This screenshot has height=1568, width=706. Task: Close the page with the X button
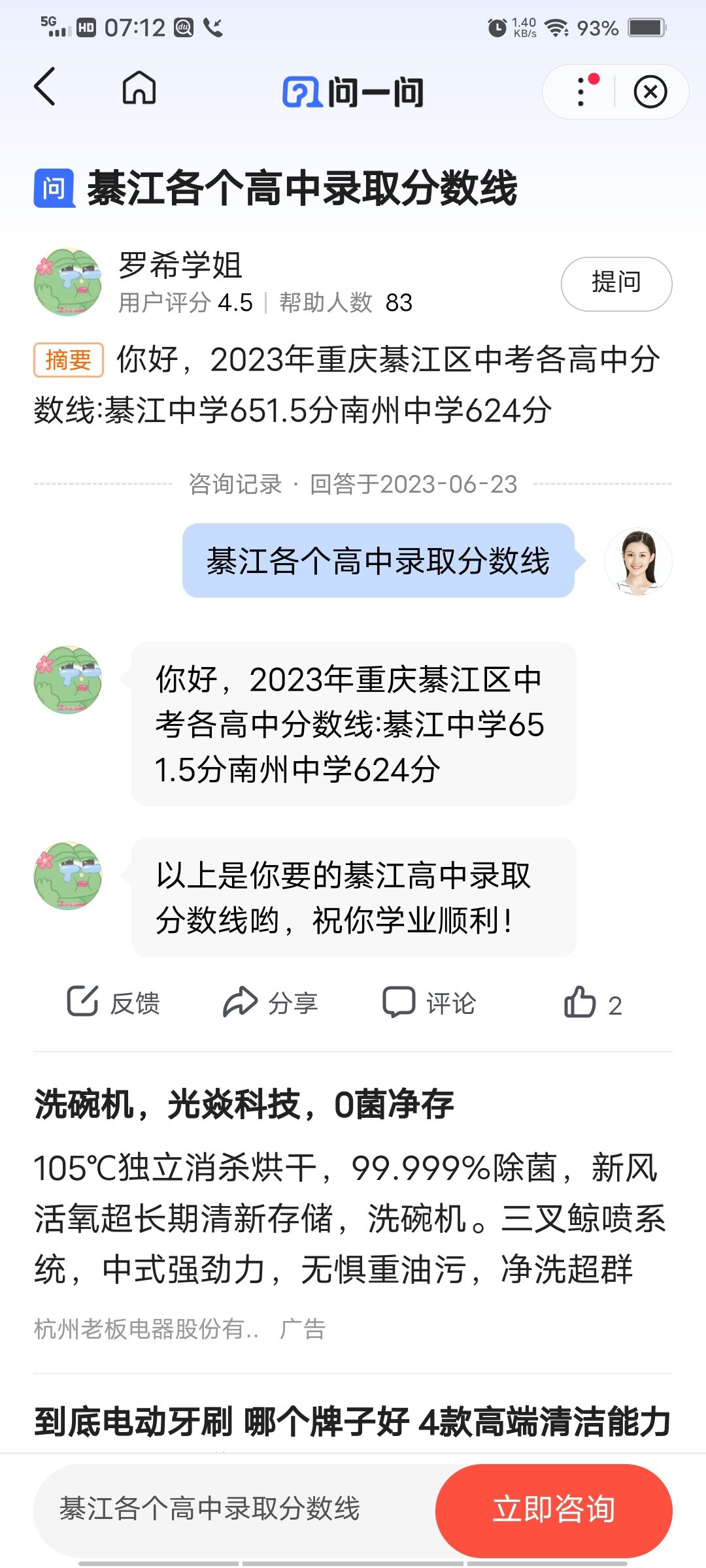(650, 91)
